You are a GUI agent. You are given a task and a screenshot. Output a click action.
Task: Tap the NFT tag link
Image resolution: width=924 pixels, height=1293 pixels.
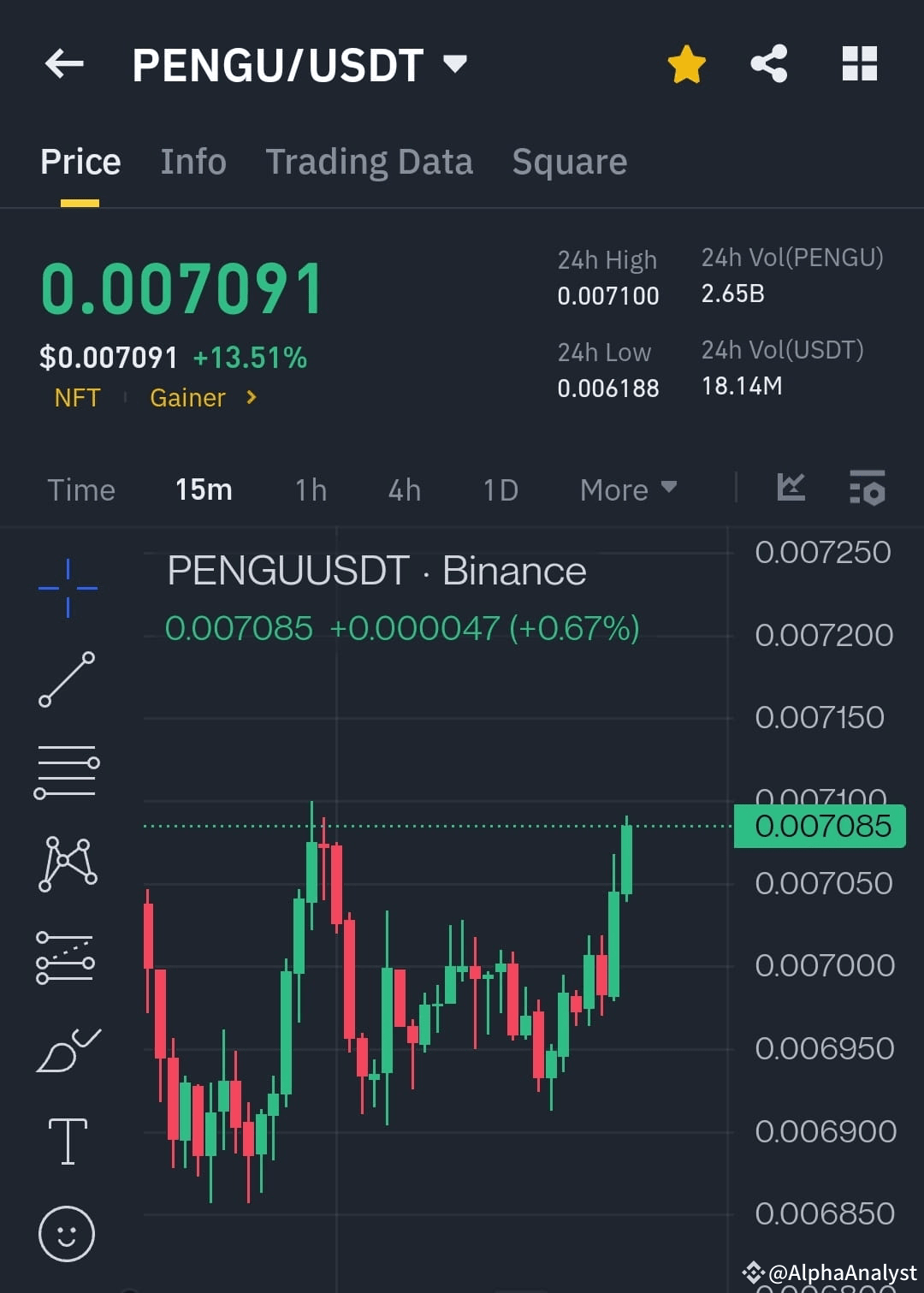pyautogui.click(x=76, y=397)
